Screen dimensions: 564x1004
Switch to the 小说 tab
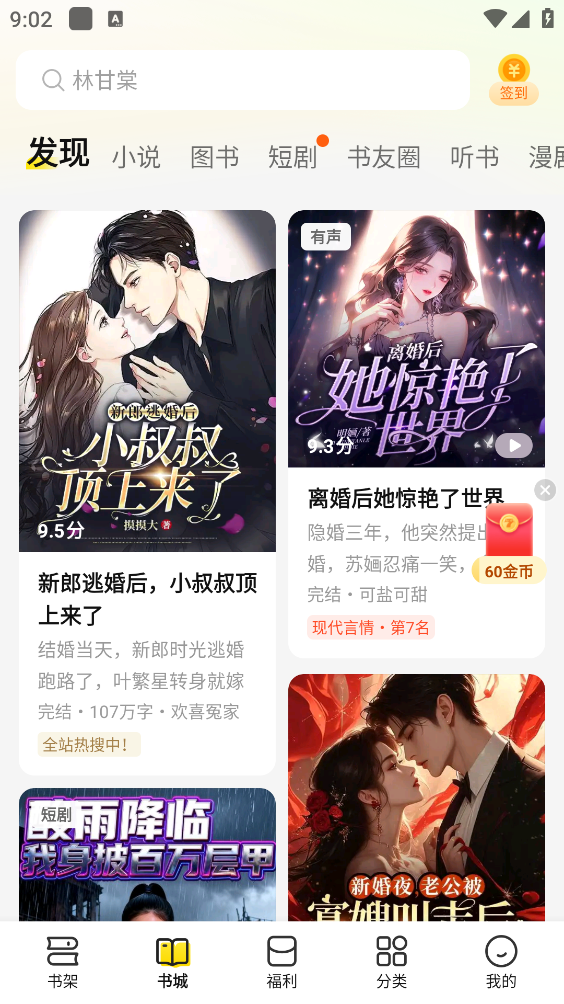tap(136, 157)
